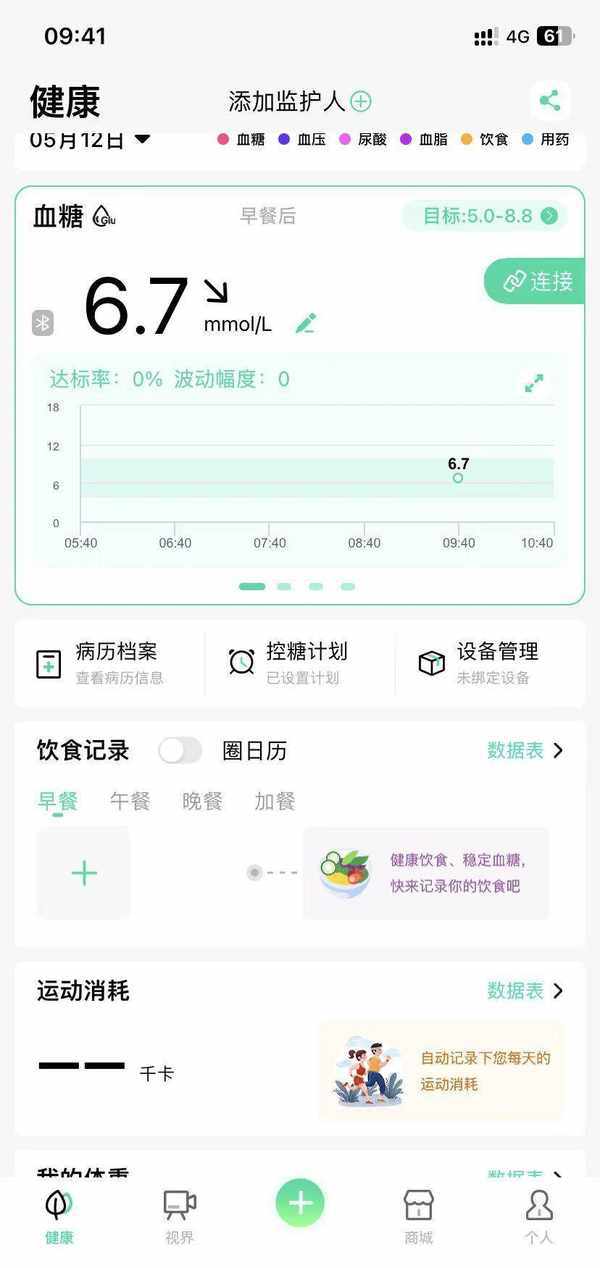This screenshot has height=1268, width=600.
Task: Open the 05月12日 date dropdown
Action: 90,139
